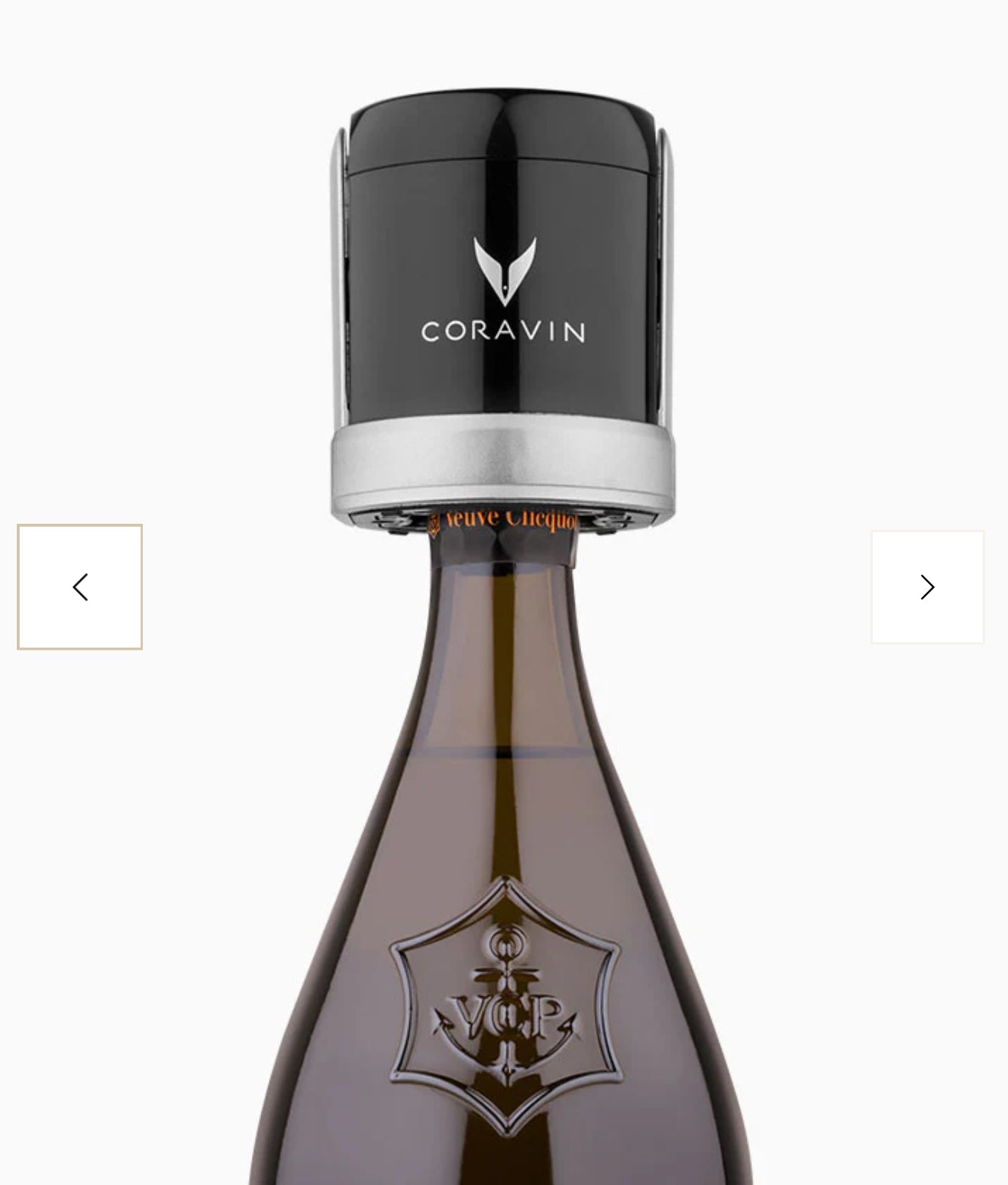Click inside the right arrow's bordered box

pyautogui.click(x=927, y=586)
